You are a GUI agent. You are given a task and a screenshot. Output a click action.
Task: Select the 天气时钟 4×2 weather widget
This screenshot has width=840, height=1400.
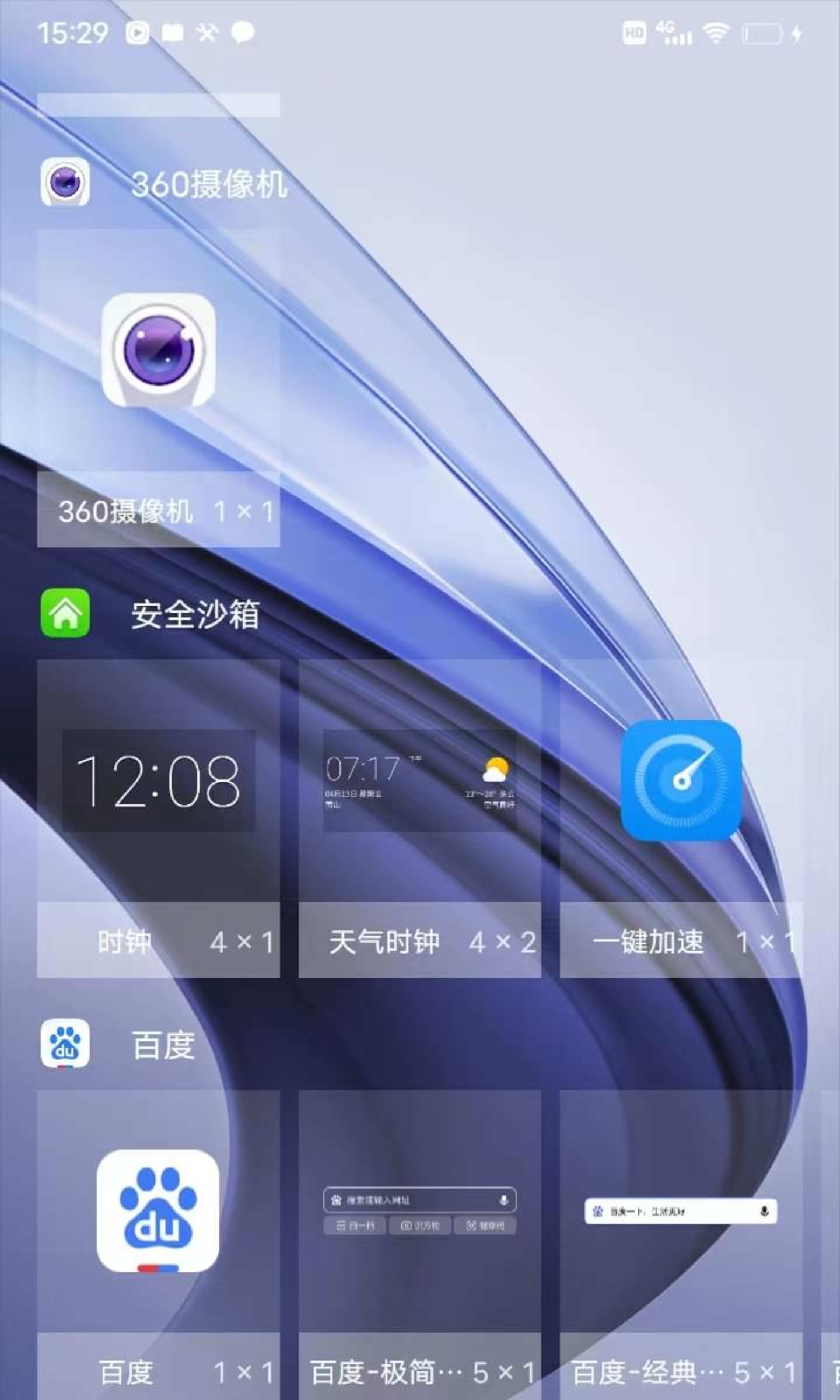click(419, 782)
